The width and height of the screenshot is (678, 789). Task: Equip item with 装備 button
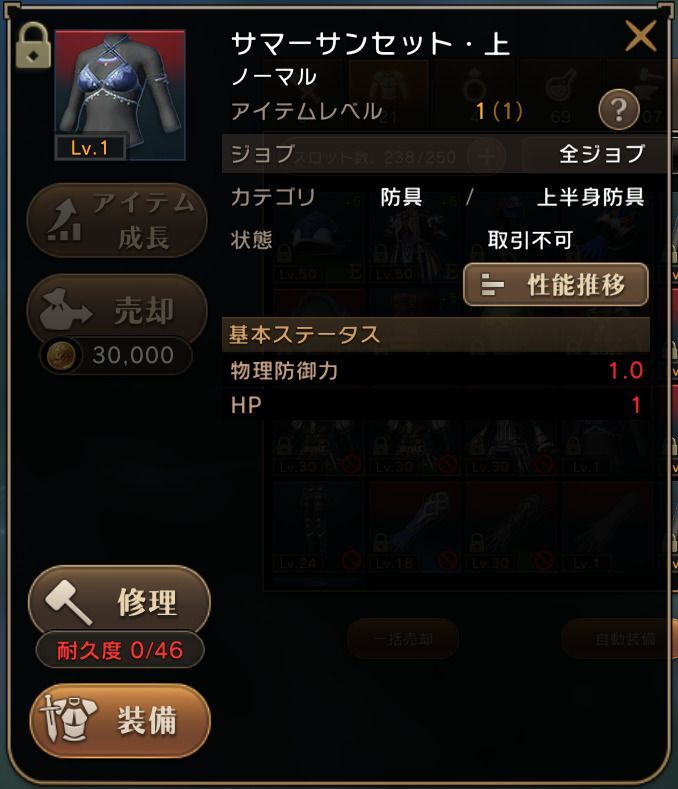pyautogui.click(x=119, y=720)
